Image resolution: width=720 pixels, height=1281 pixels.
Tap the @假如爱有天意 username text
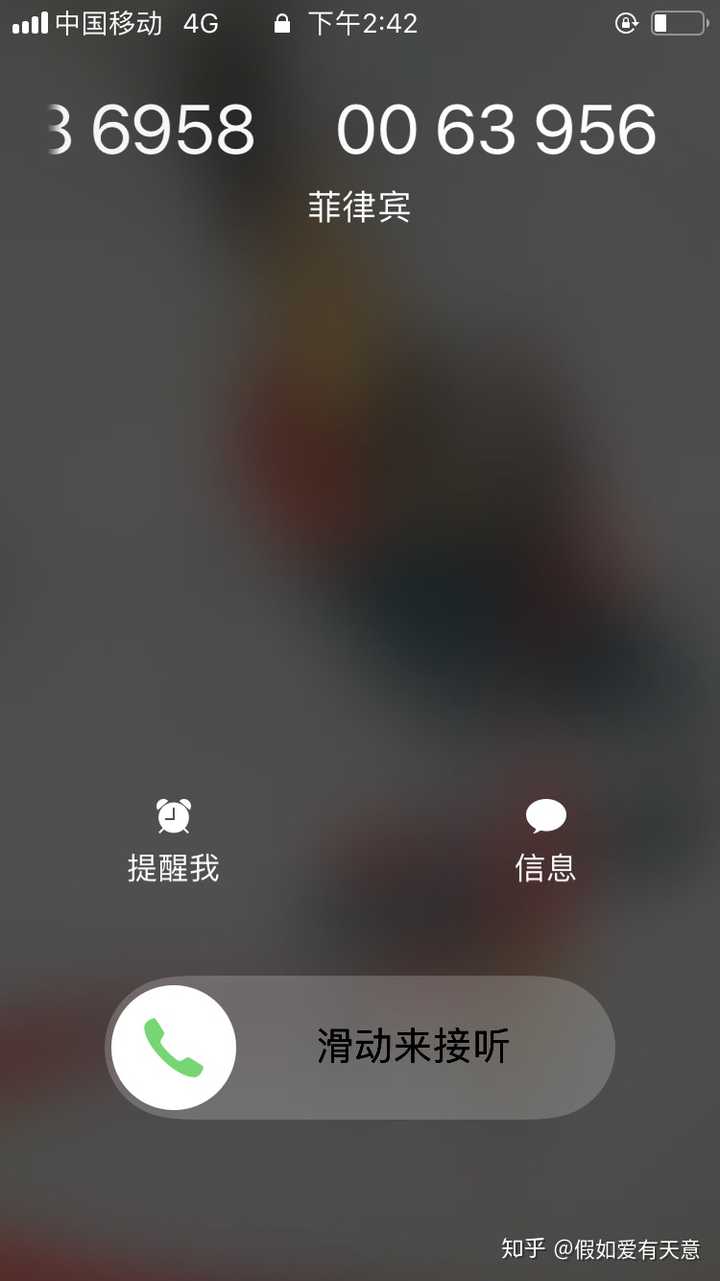(630, 1249)
